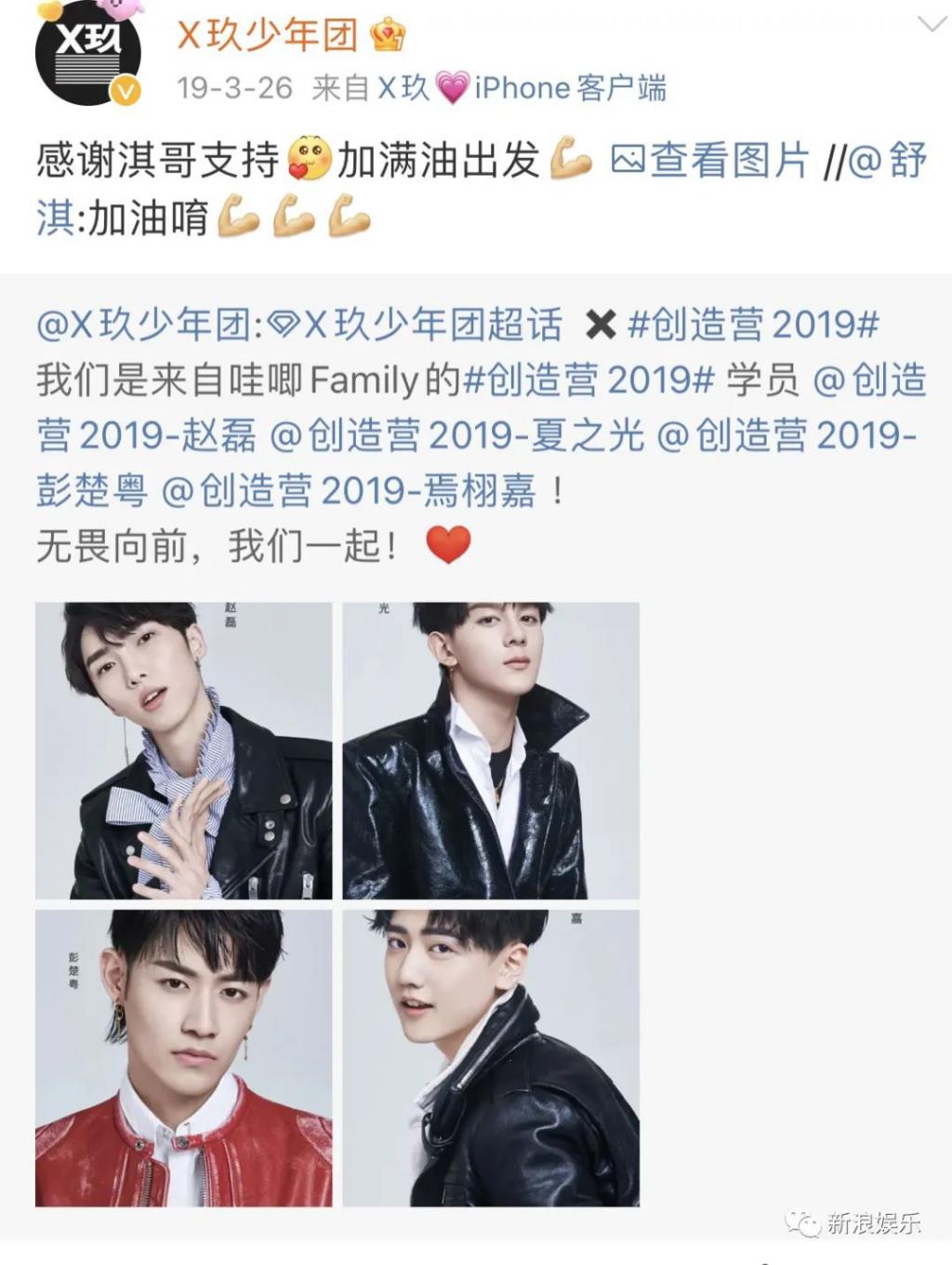Viewport: 952px width, 1265px height.
Task: Open the #创造营2019# hashtag after Family的
Action: [588, 380]
